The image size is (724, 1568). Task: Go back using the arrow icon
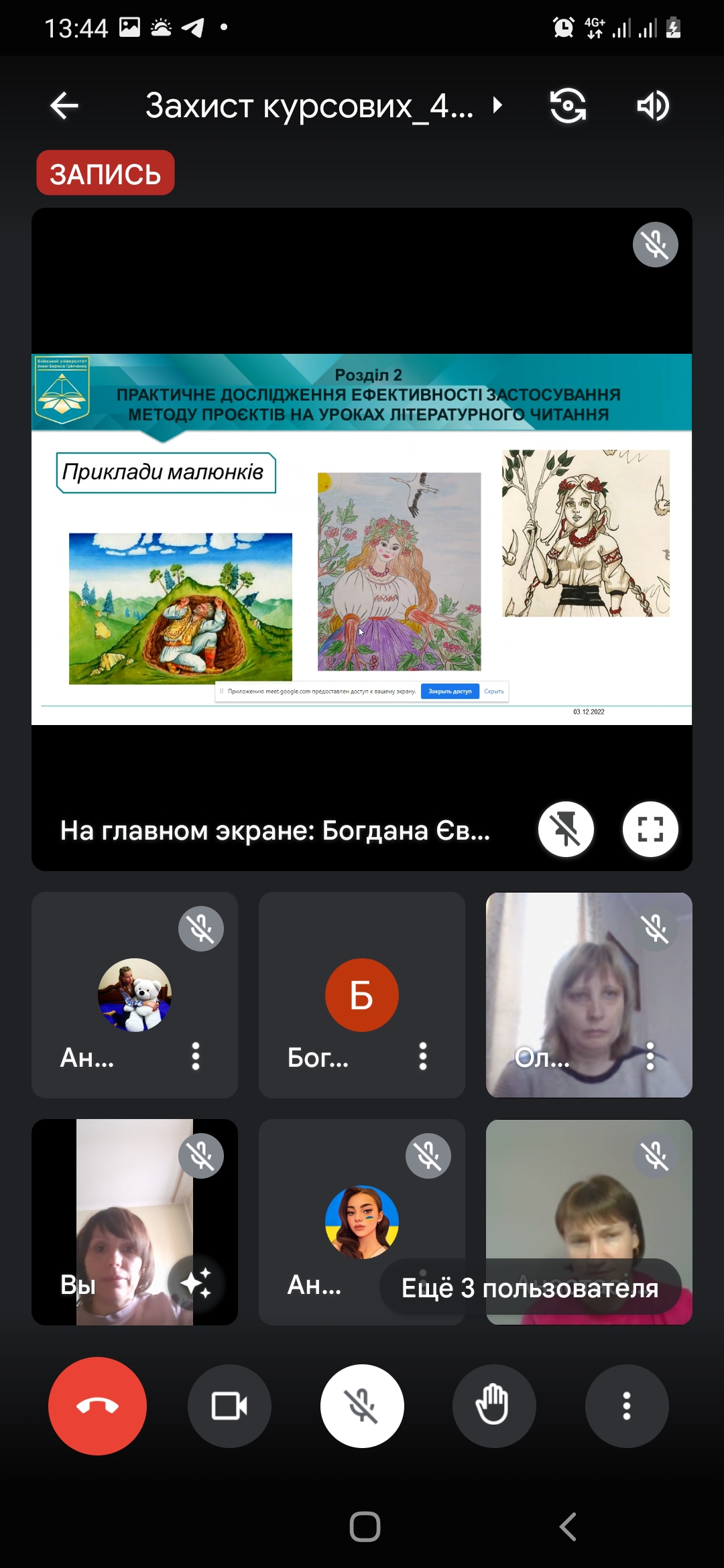(64, 106)
